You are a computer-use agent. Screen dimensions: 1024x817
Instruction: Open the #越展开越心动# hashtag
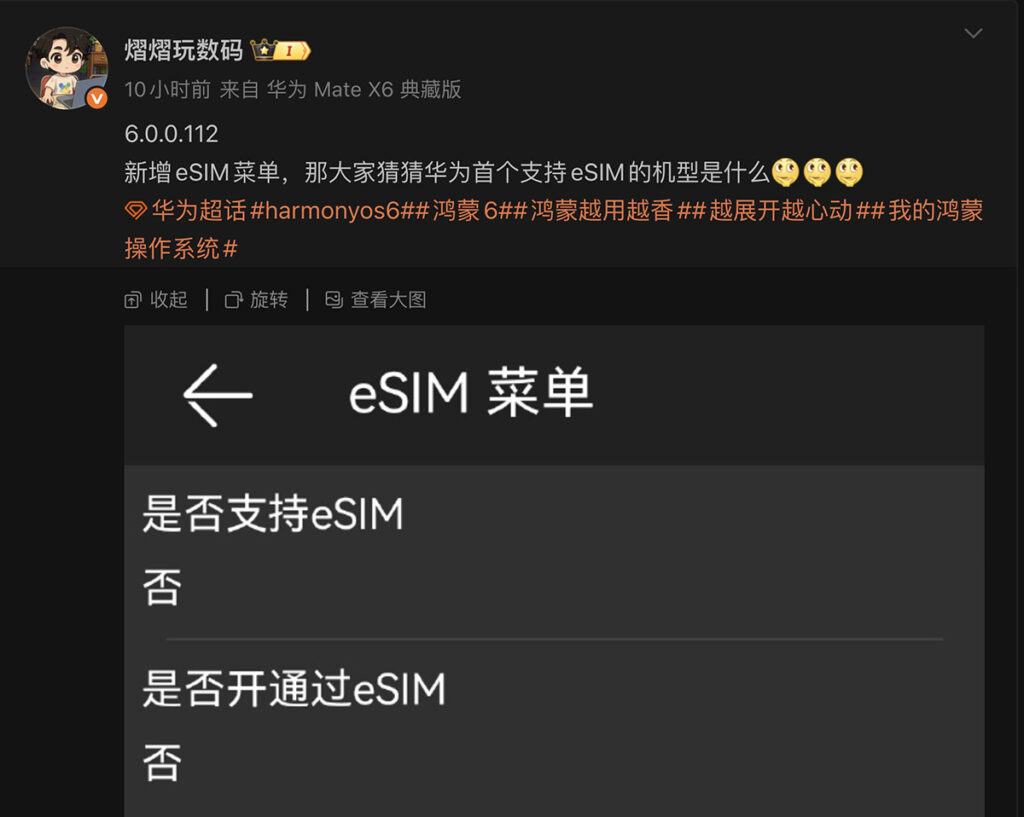[780, 211]
